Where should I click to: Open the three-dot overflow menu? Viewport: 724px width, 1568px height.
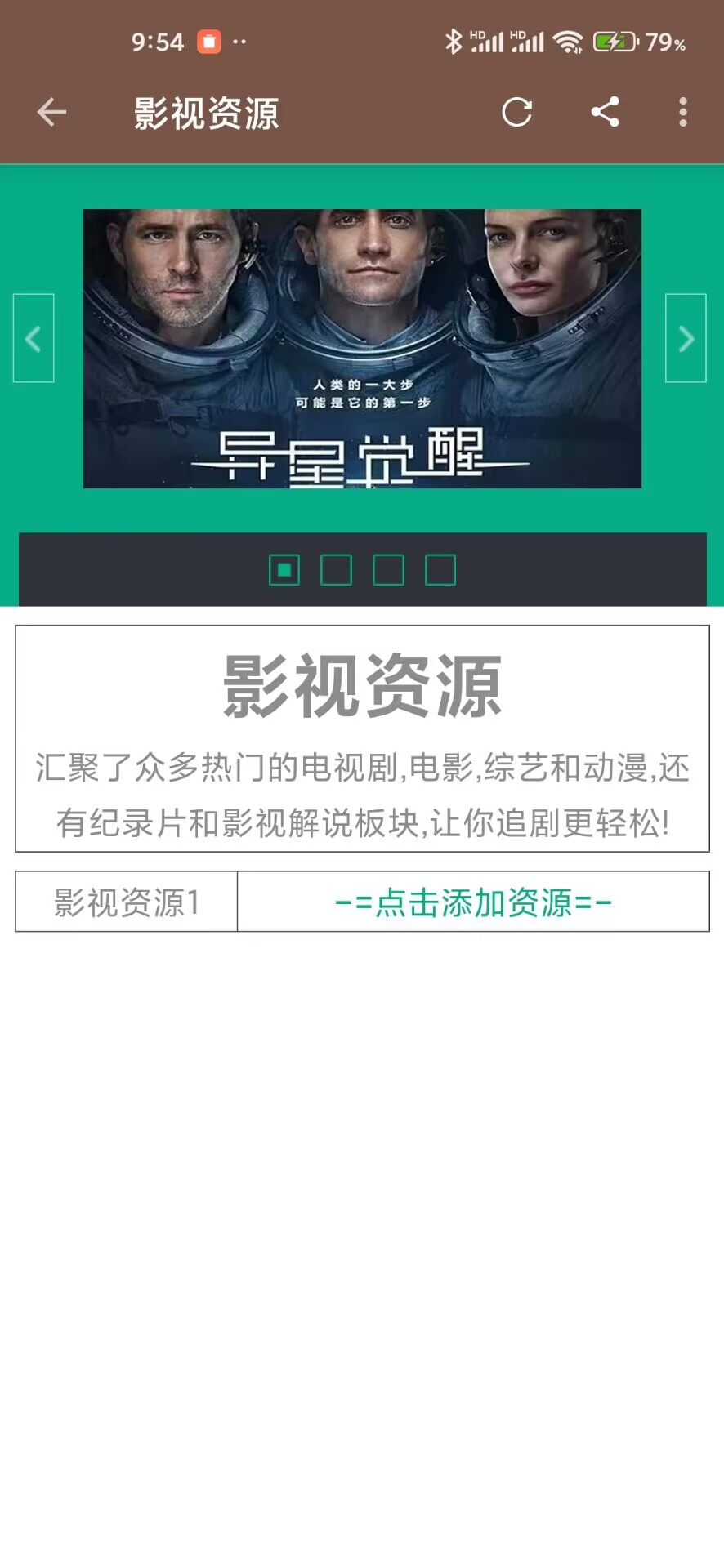682,112
